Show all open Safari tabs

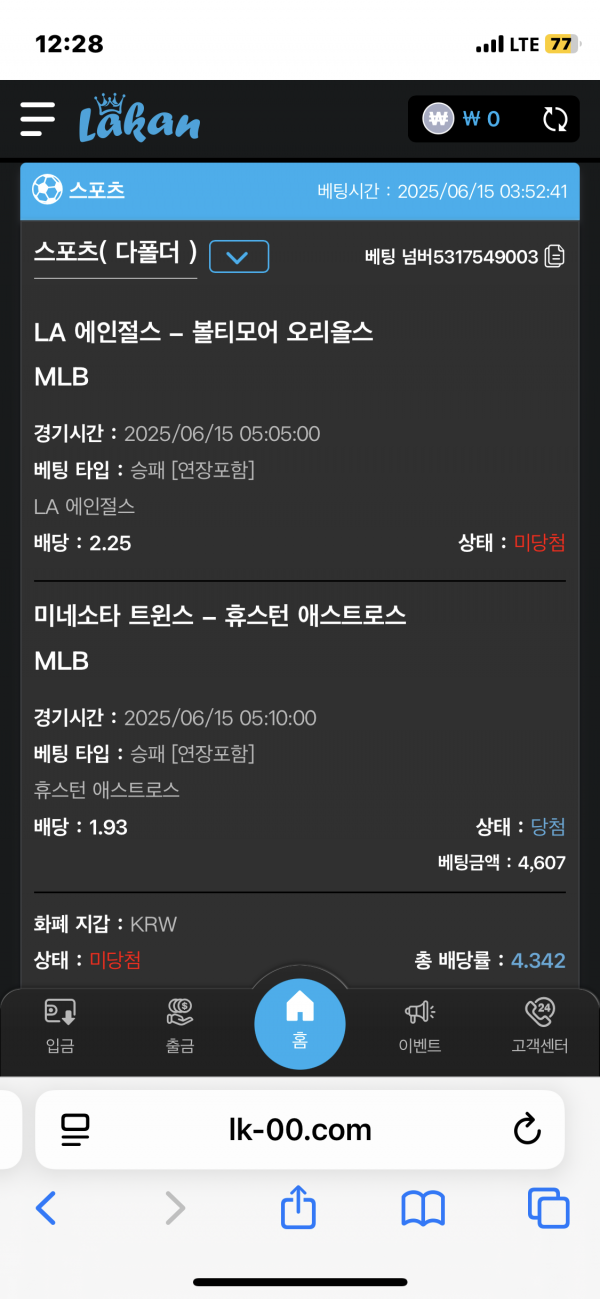(548, 1209)
